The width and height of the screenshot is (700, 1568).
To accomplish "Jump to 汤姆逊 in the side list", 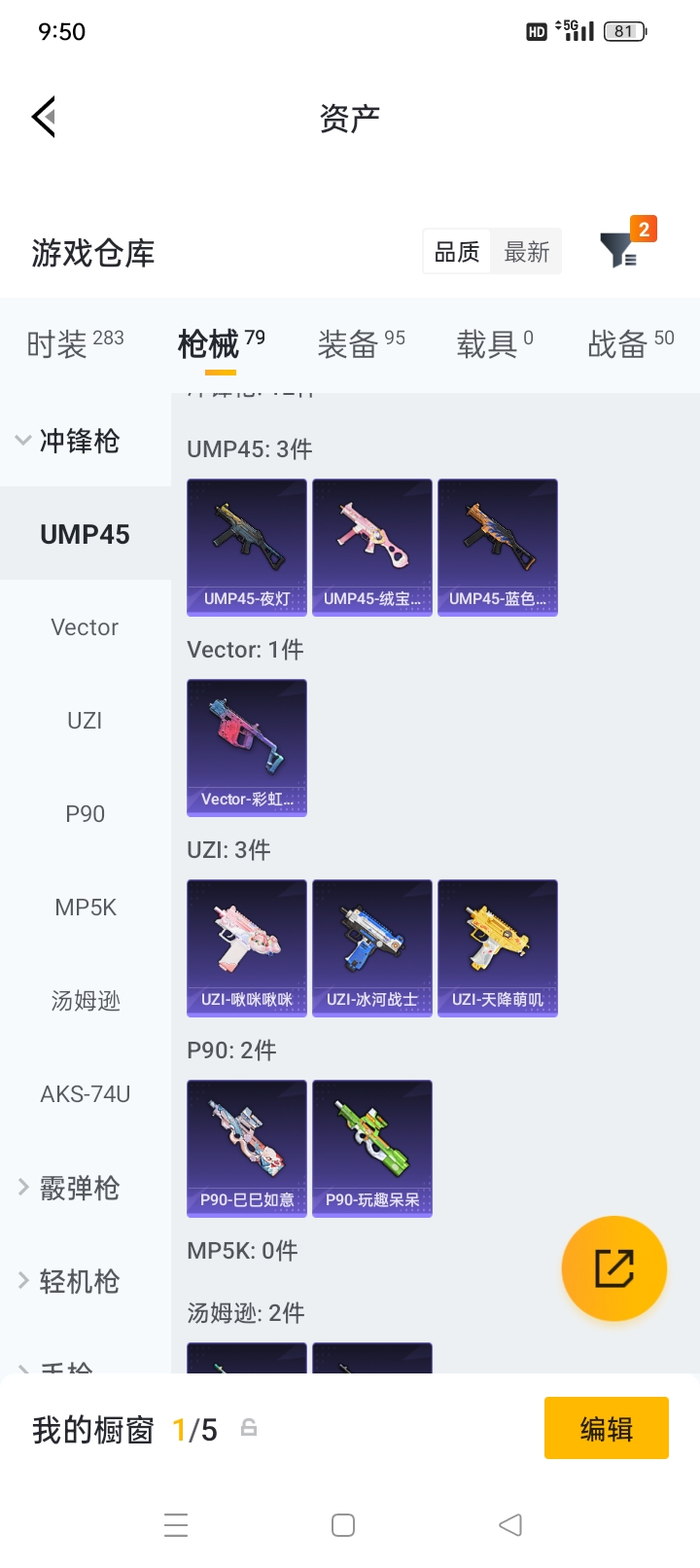I will (85, 1001).
